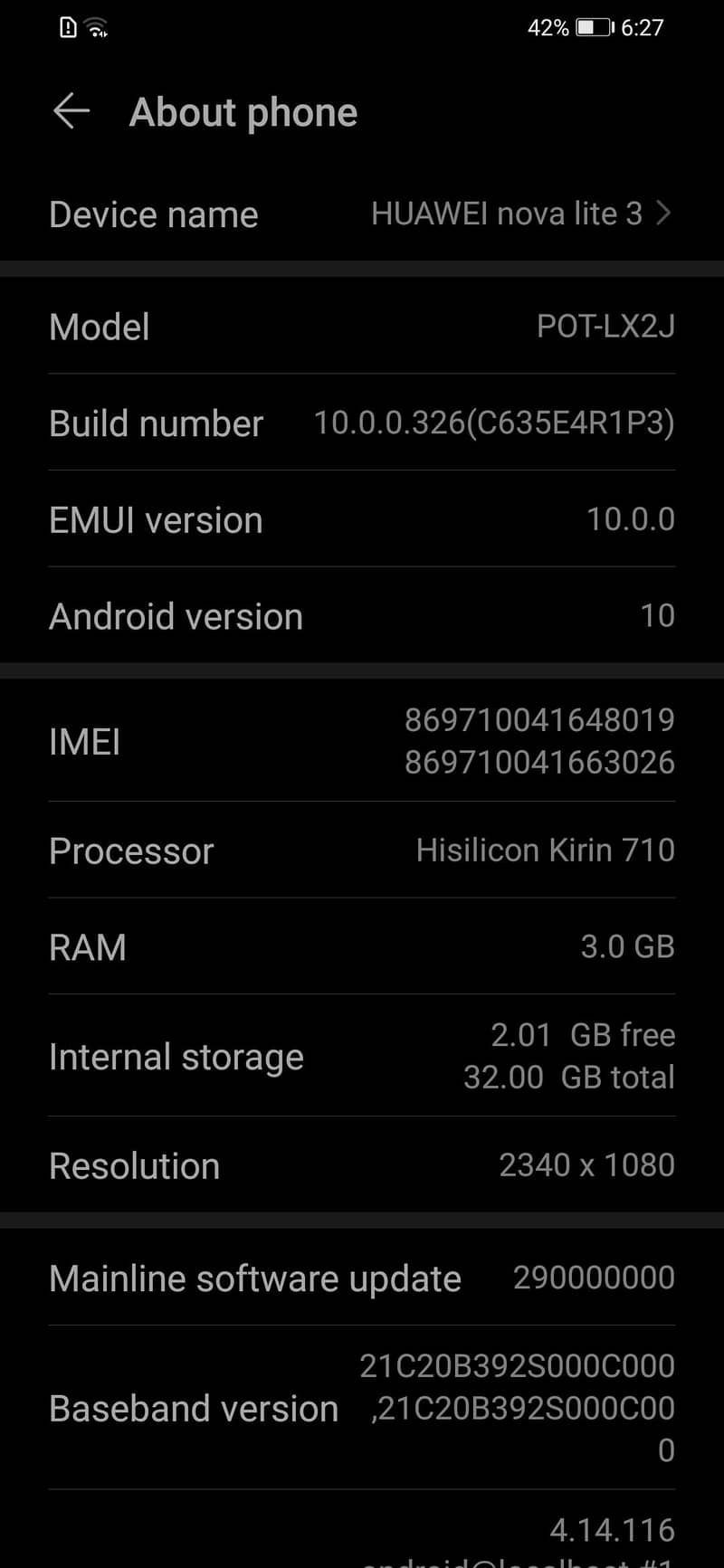Open the Device name row
The image size is (724, 1568).
tap(362, 214)
